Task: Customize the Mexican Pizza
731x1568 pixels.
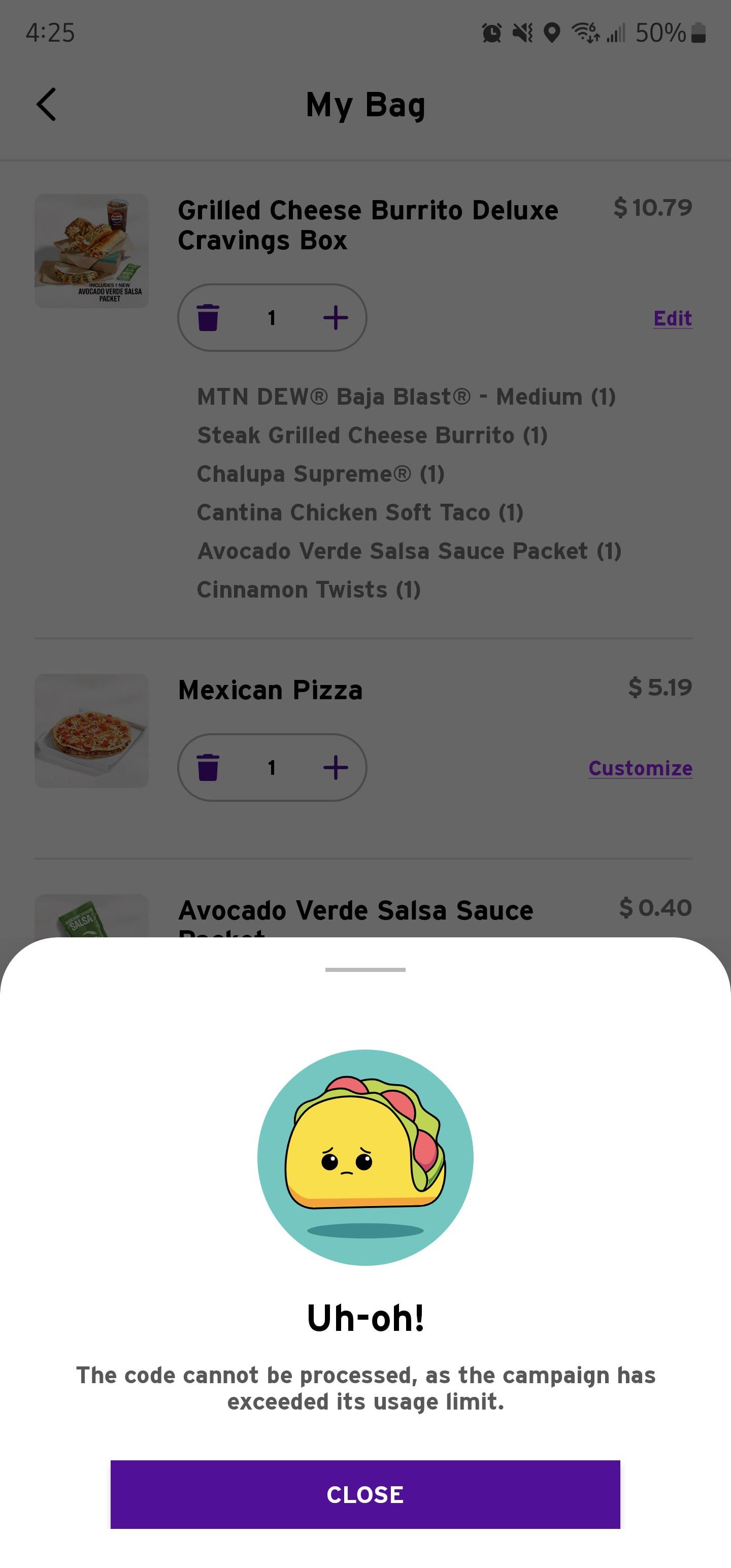Action: pyautogui.click(x=640, y=768)
